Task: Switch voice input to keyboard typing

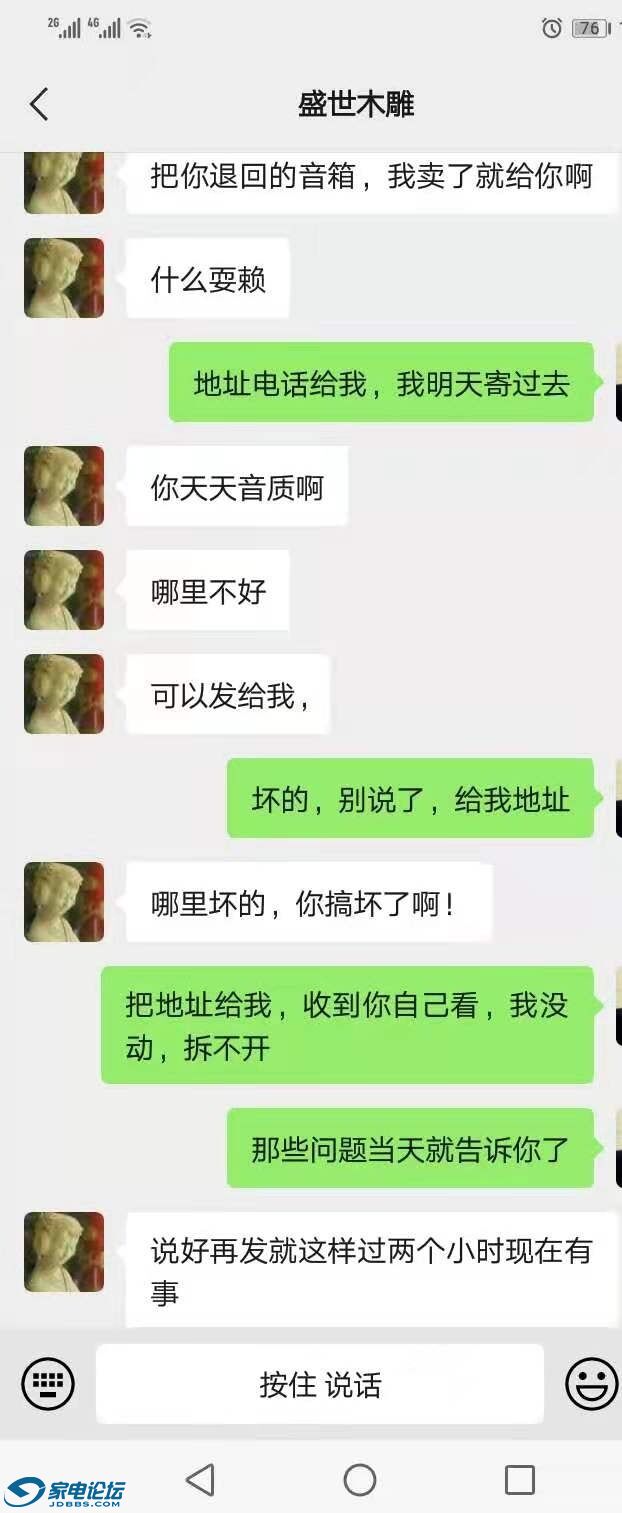Action: click(x=47, y=1385)
